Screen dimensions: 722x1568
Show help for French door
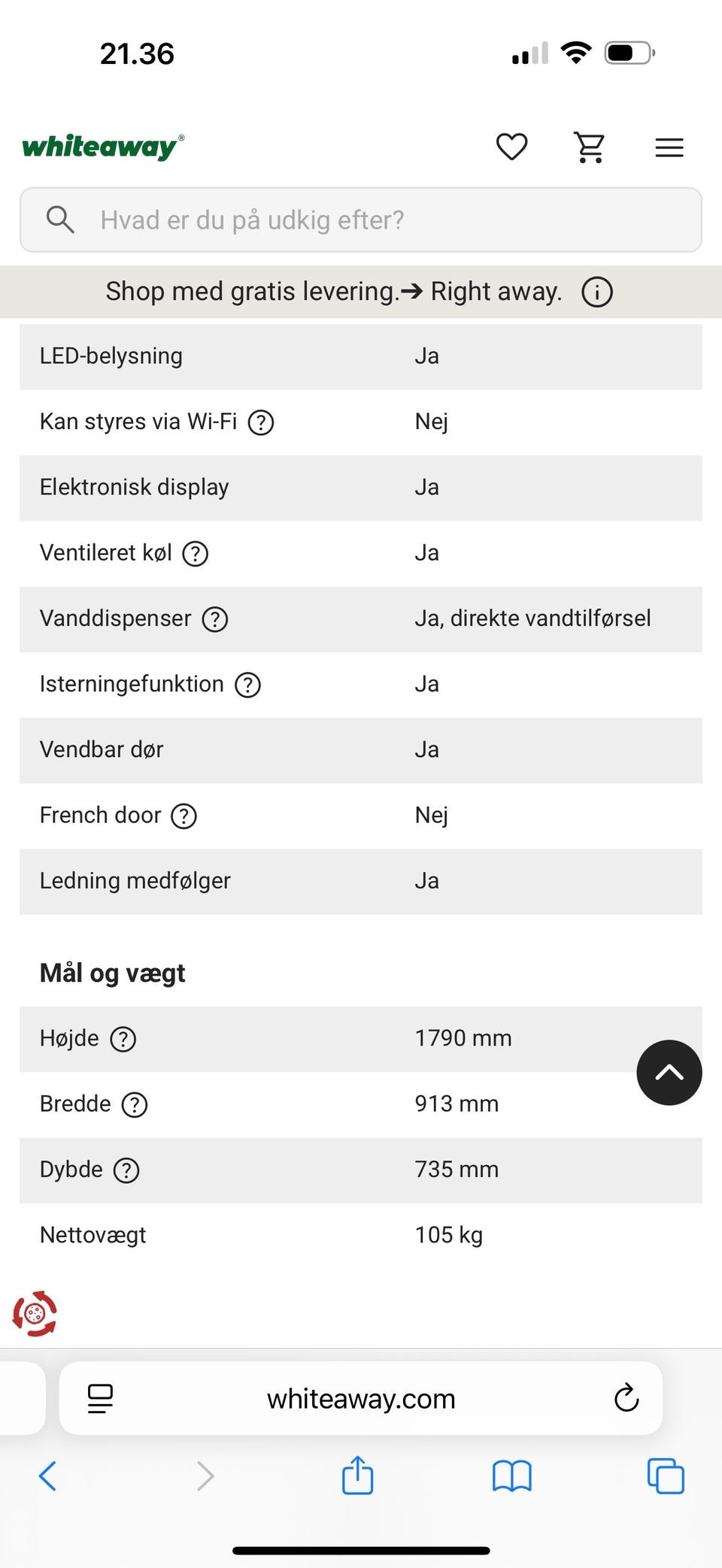pos(184,816)
